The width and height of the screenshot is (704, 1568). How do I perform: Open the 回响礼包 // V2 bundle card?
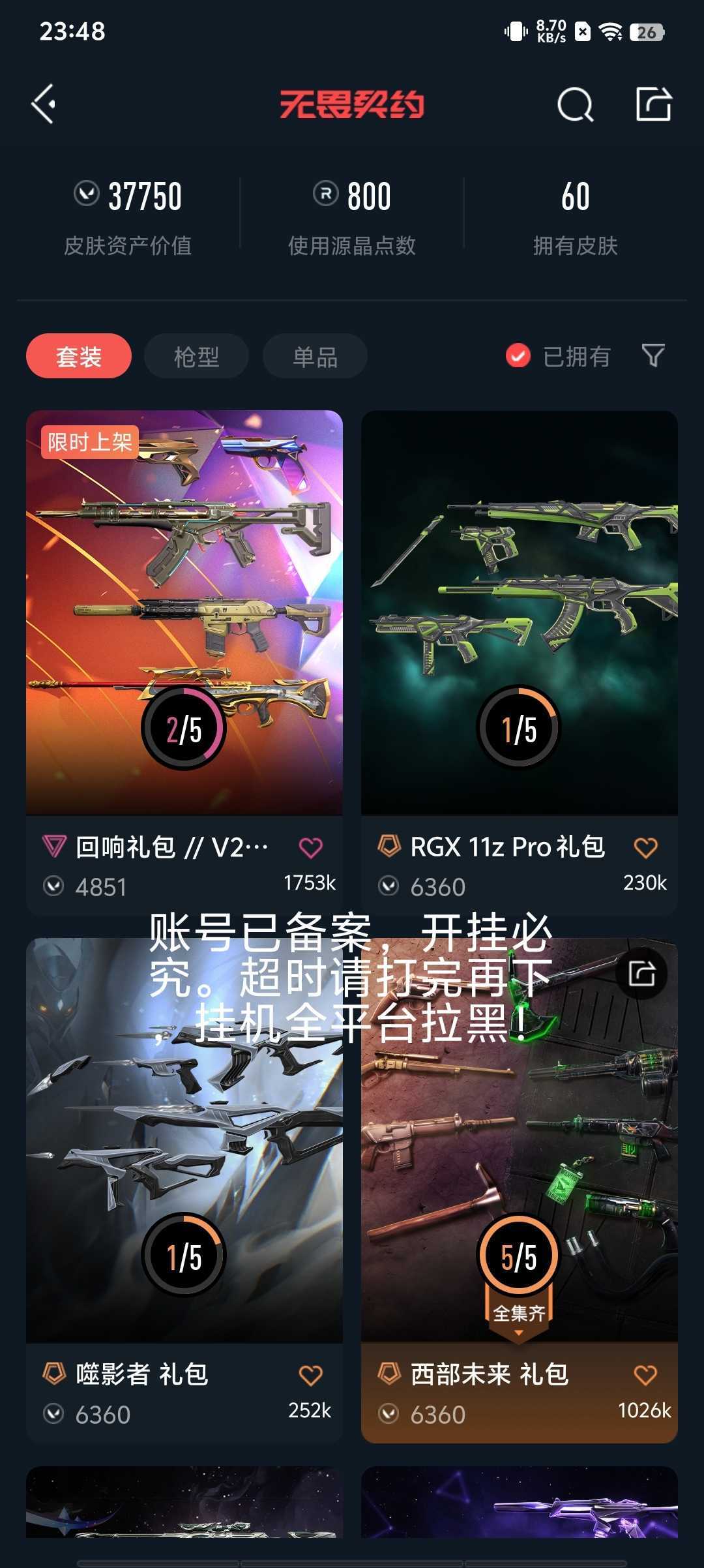click(184, 613)
